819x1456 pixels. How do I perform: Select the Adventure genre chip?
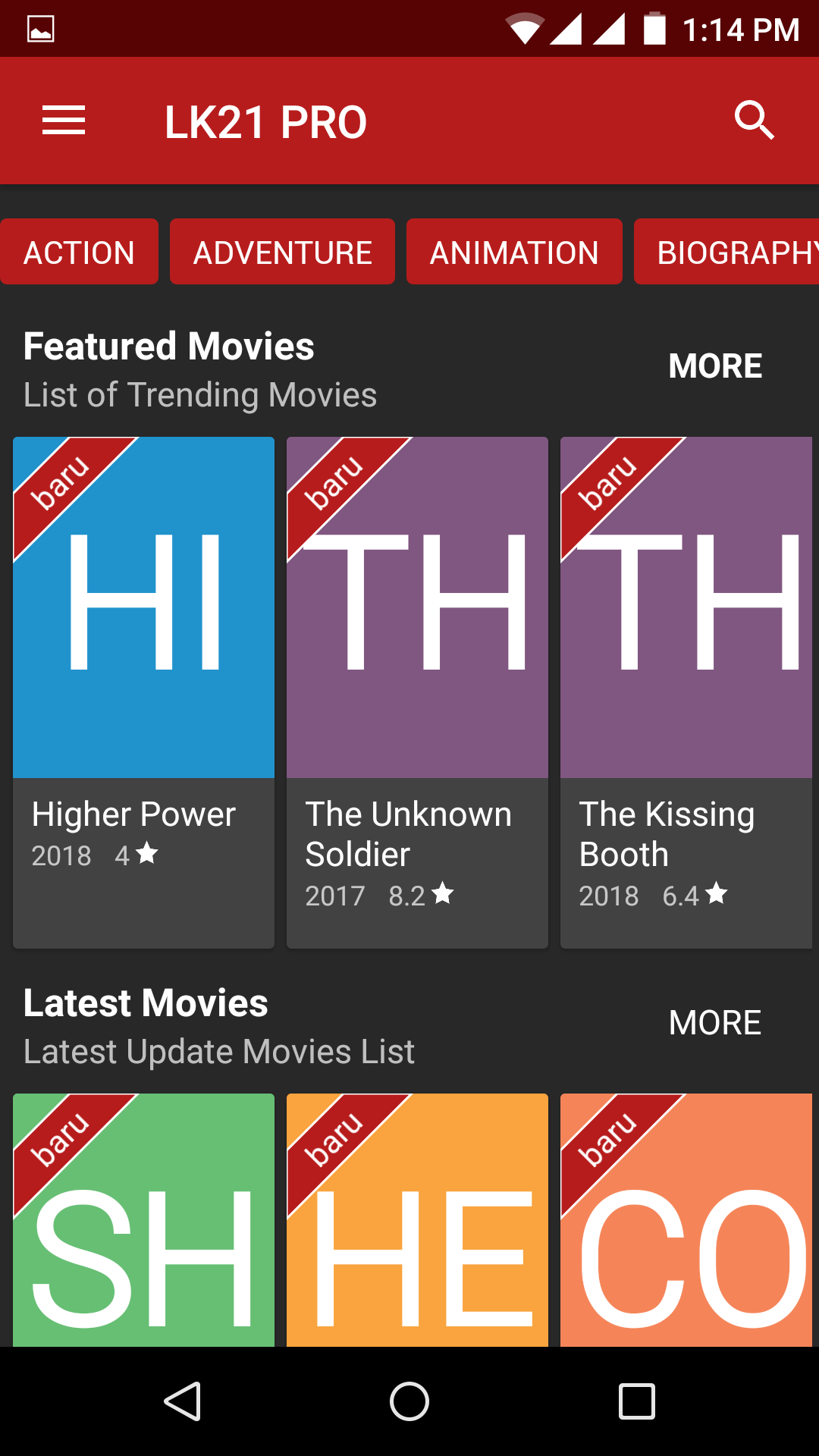point(282,252)
